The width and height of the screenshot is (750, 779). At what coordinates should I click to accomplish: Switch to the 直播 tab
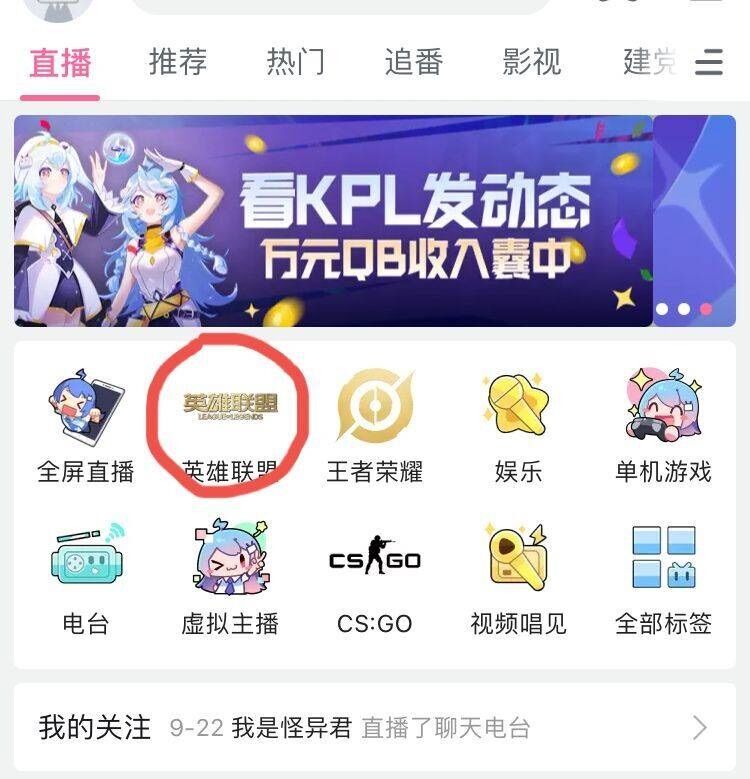[x=60, y=62]
